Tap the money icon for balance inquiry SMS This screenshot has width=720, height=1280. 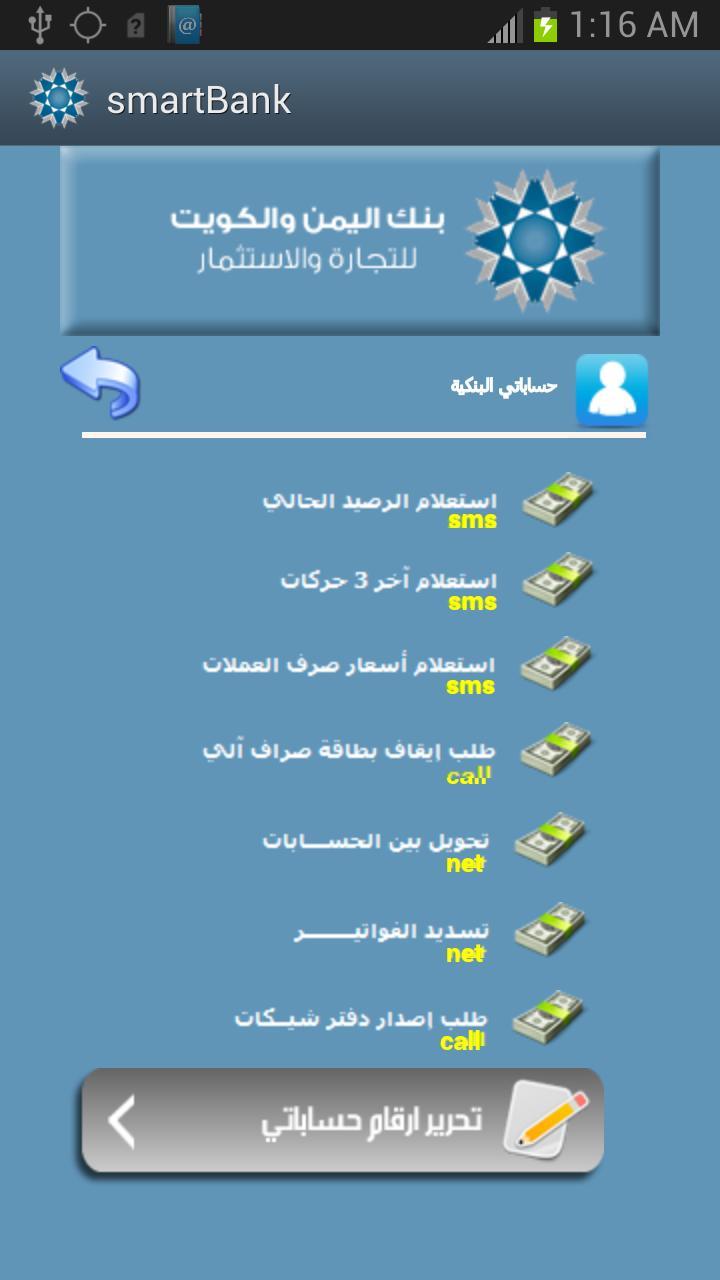[x=557, y=497]
